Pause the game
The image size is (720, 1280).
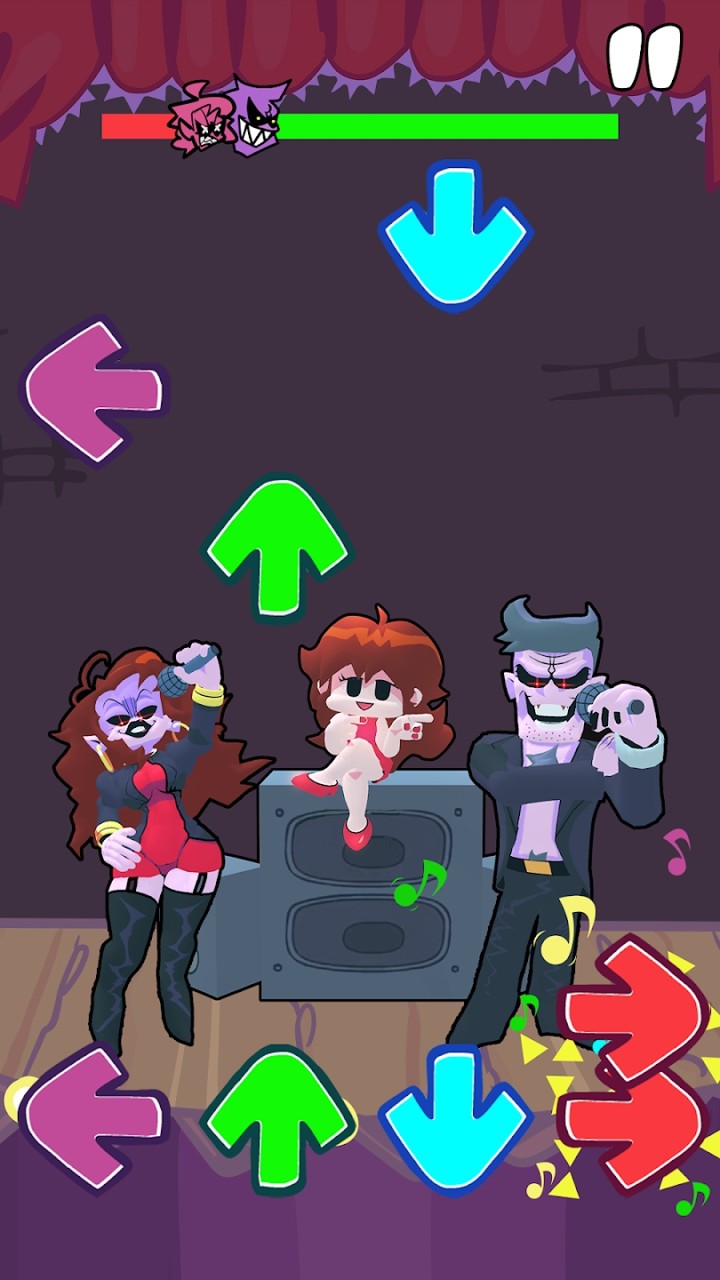point(645,57)
